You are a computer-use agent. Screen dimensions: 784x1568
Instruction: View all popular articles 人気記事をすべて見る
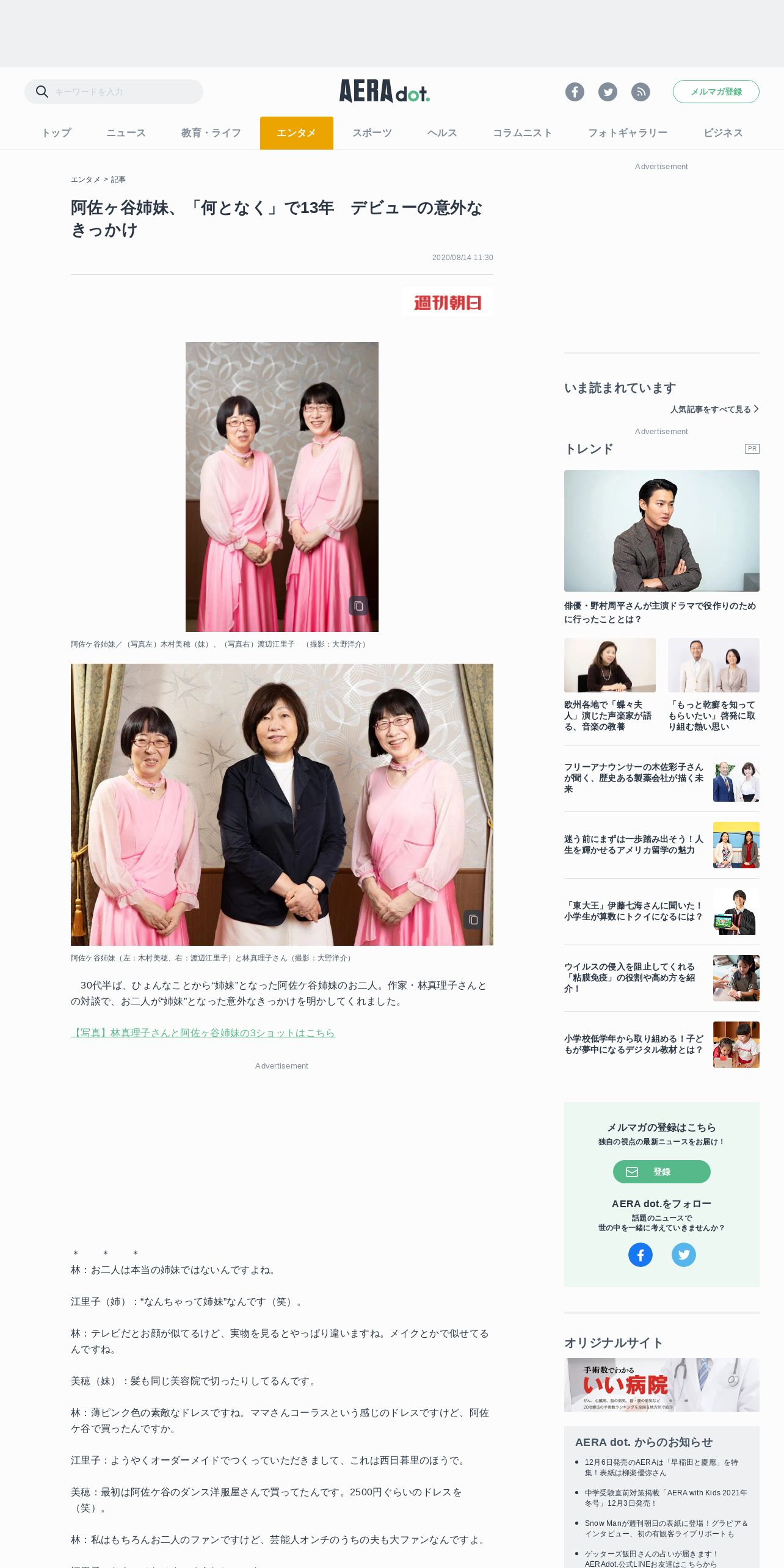[x=714, y=409]
